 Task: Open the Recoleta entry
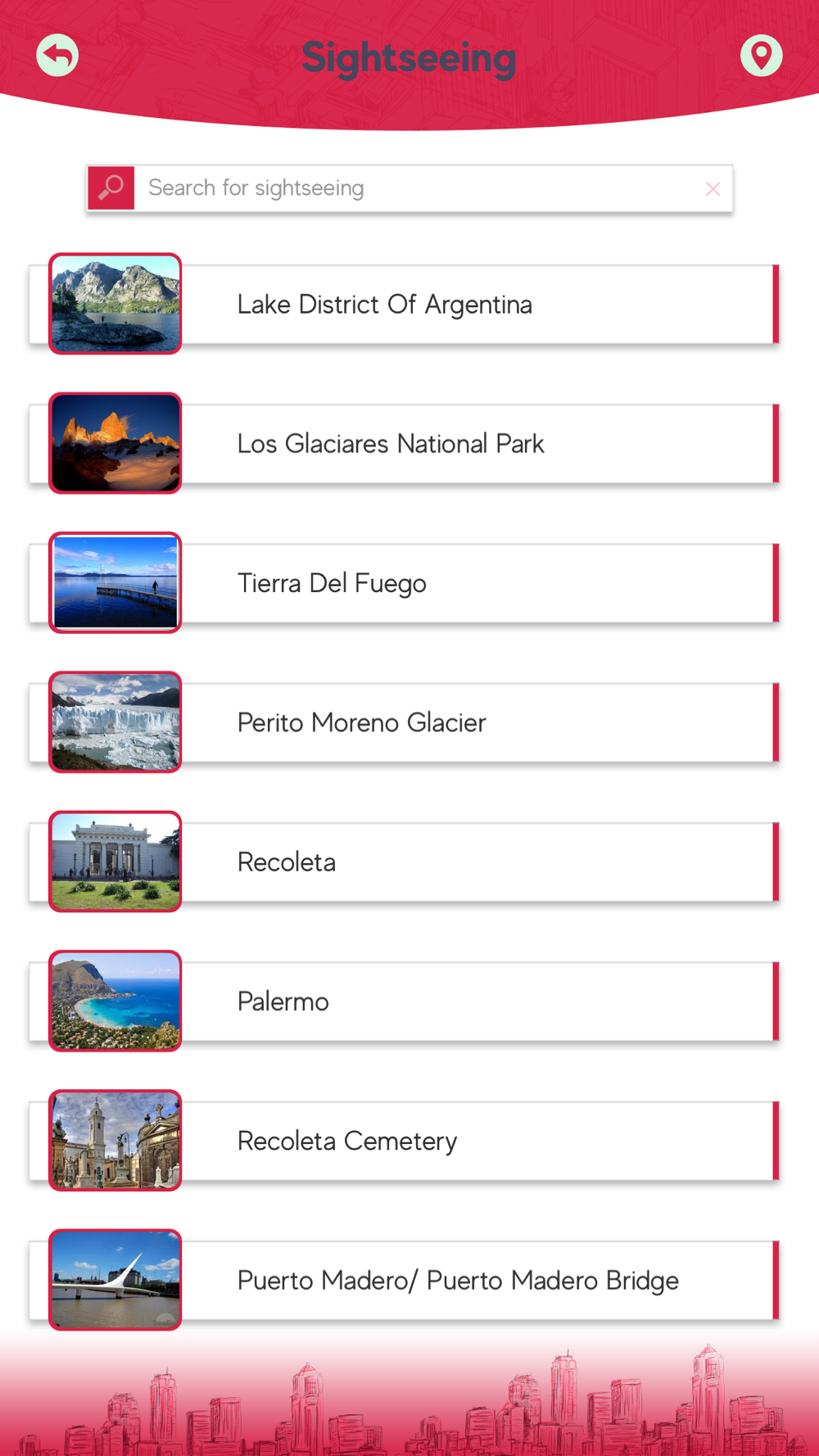tap(404, 861)
